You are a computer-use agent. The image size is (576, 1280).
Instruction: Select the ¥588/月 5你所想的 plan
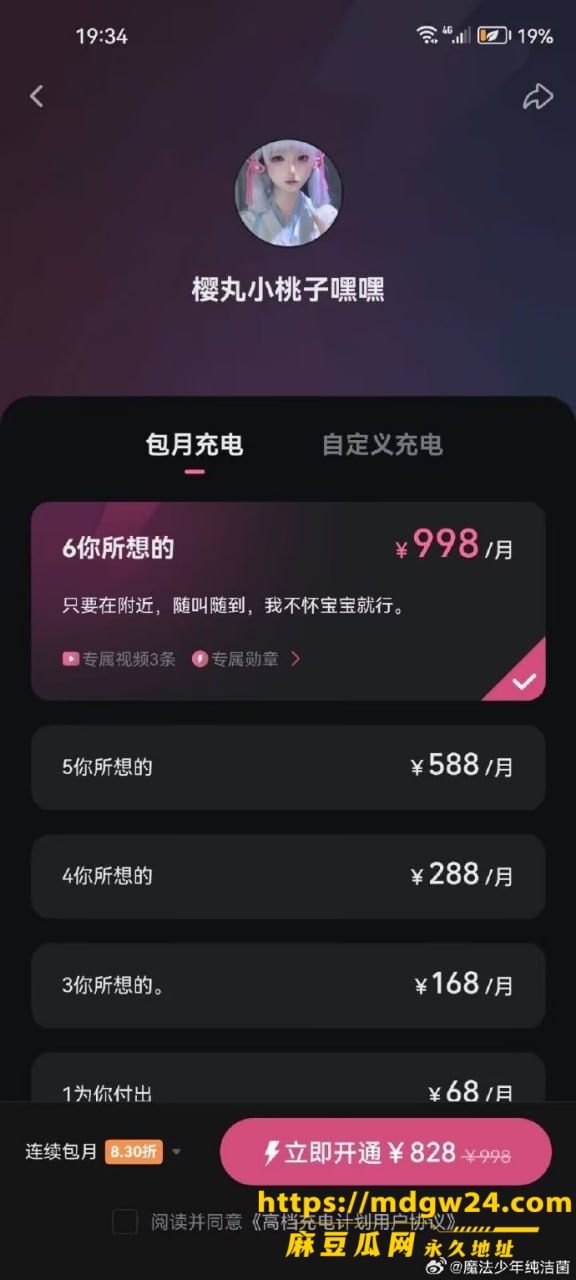pyautogui.click(x=288, y=767)
